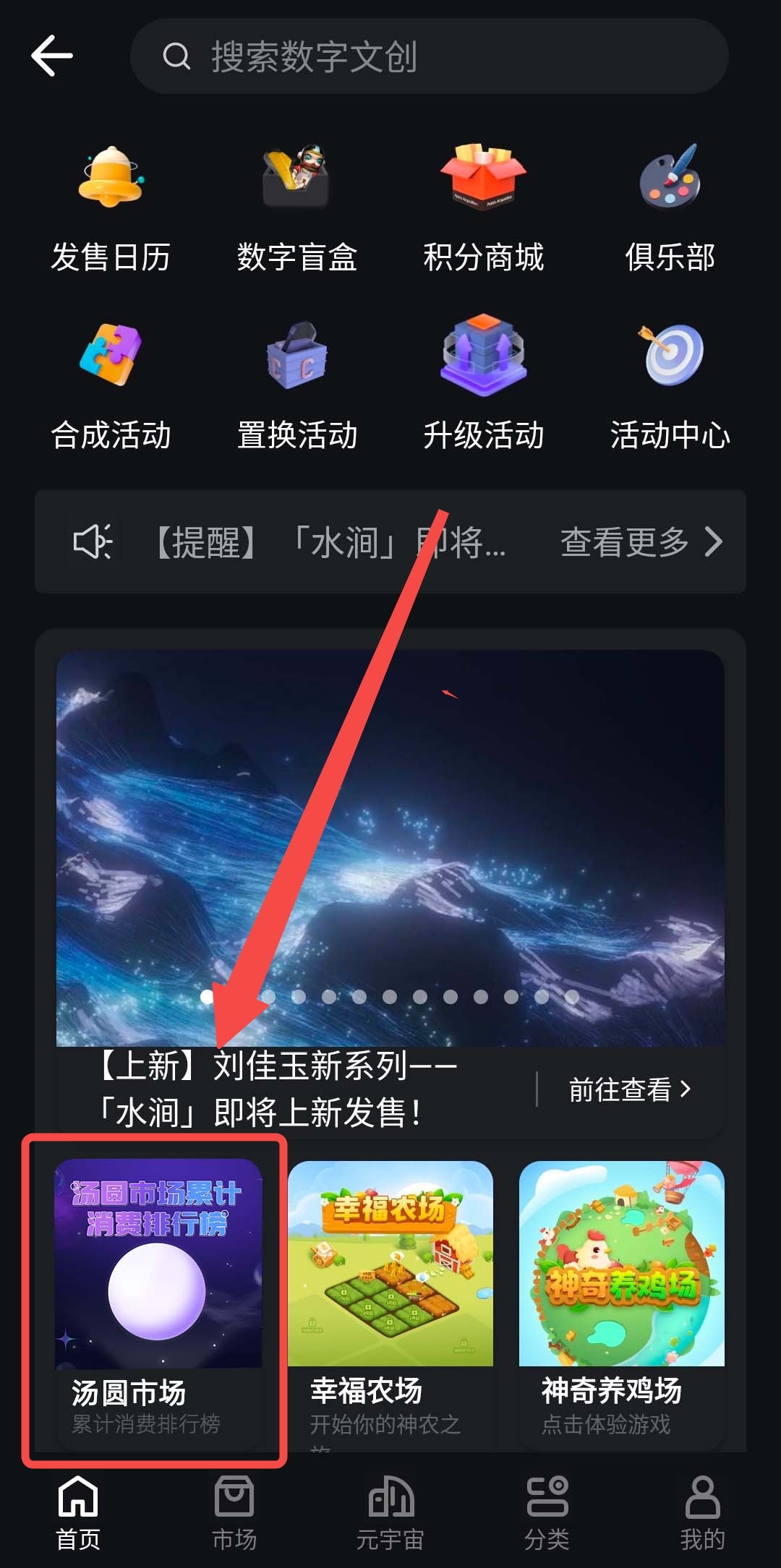This screenshot has height=1568, width=781.
Task: Enter the 俱乐部 club section
Action: (x=670, y=208)
